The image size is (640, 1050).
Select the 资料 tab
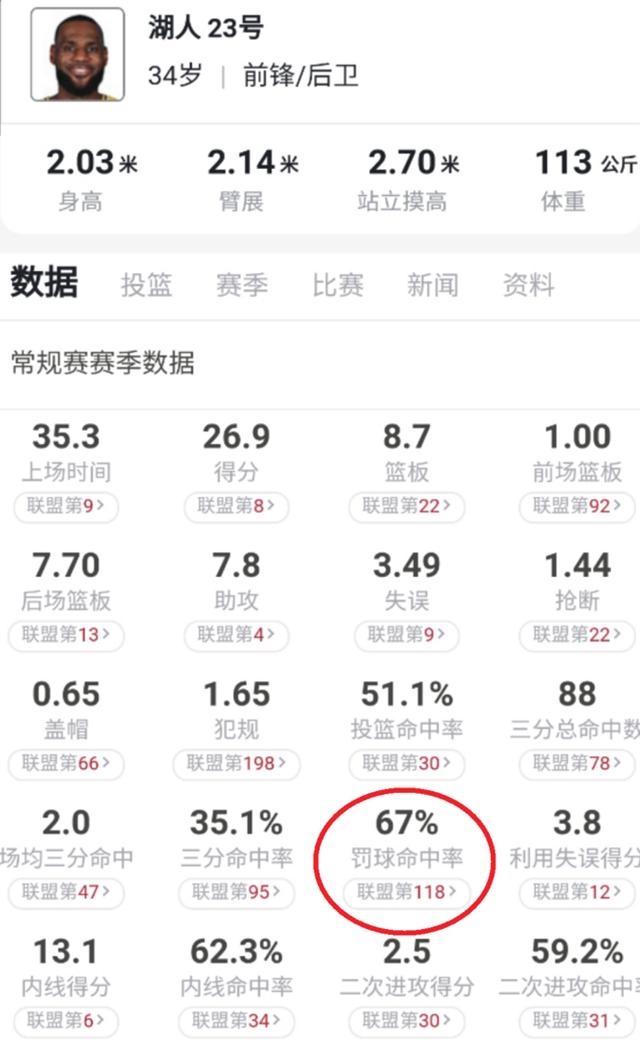[x=529, y=285]
